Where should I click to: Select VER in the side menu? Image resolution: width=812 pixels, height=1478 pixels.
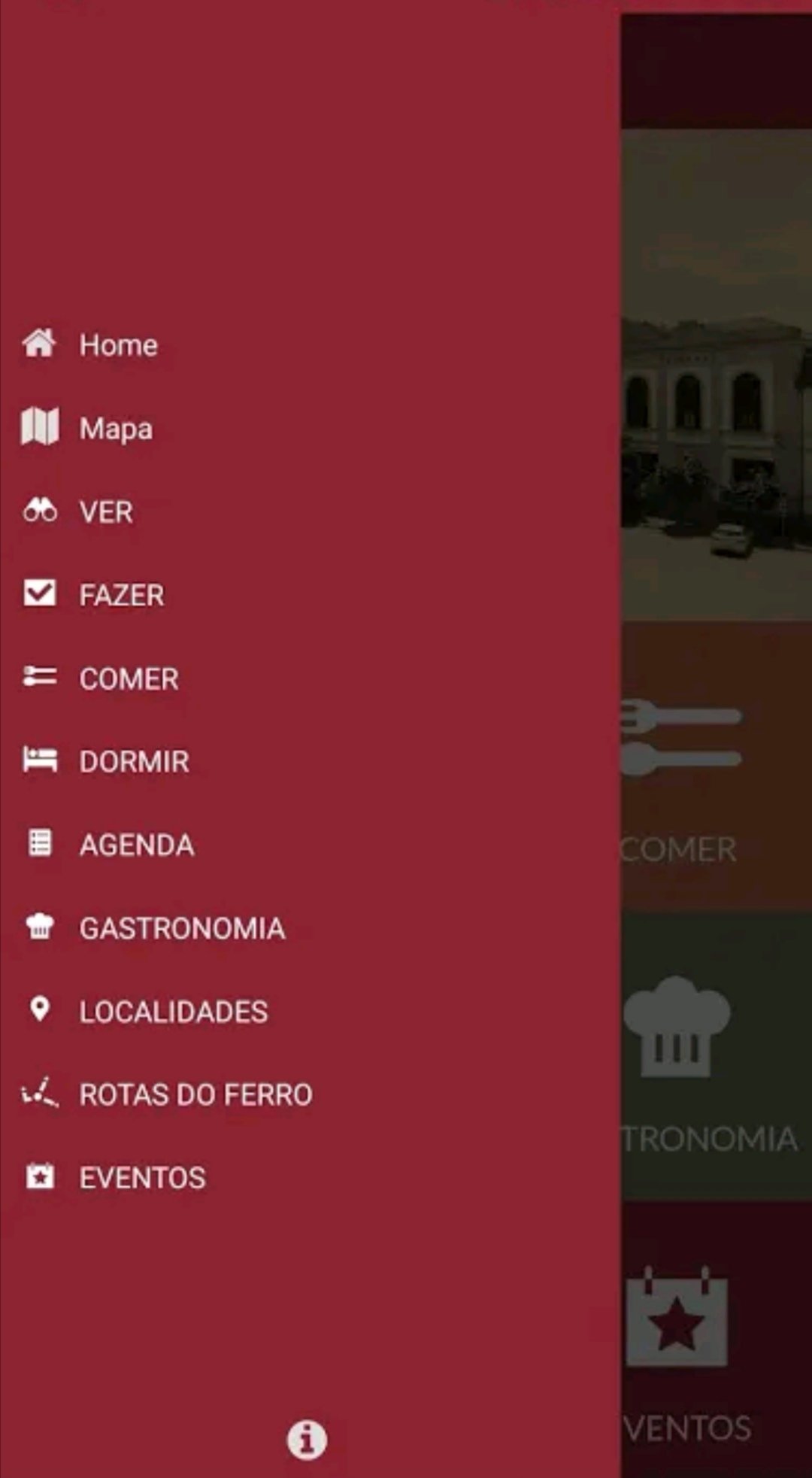[106, 512]
